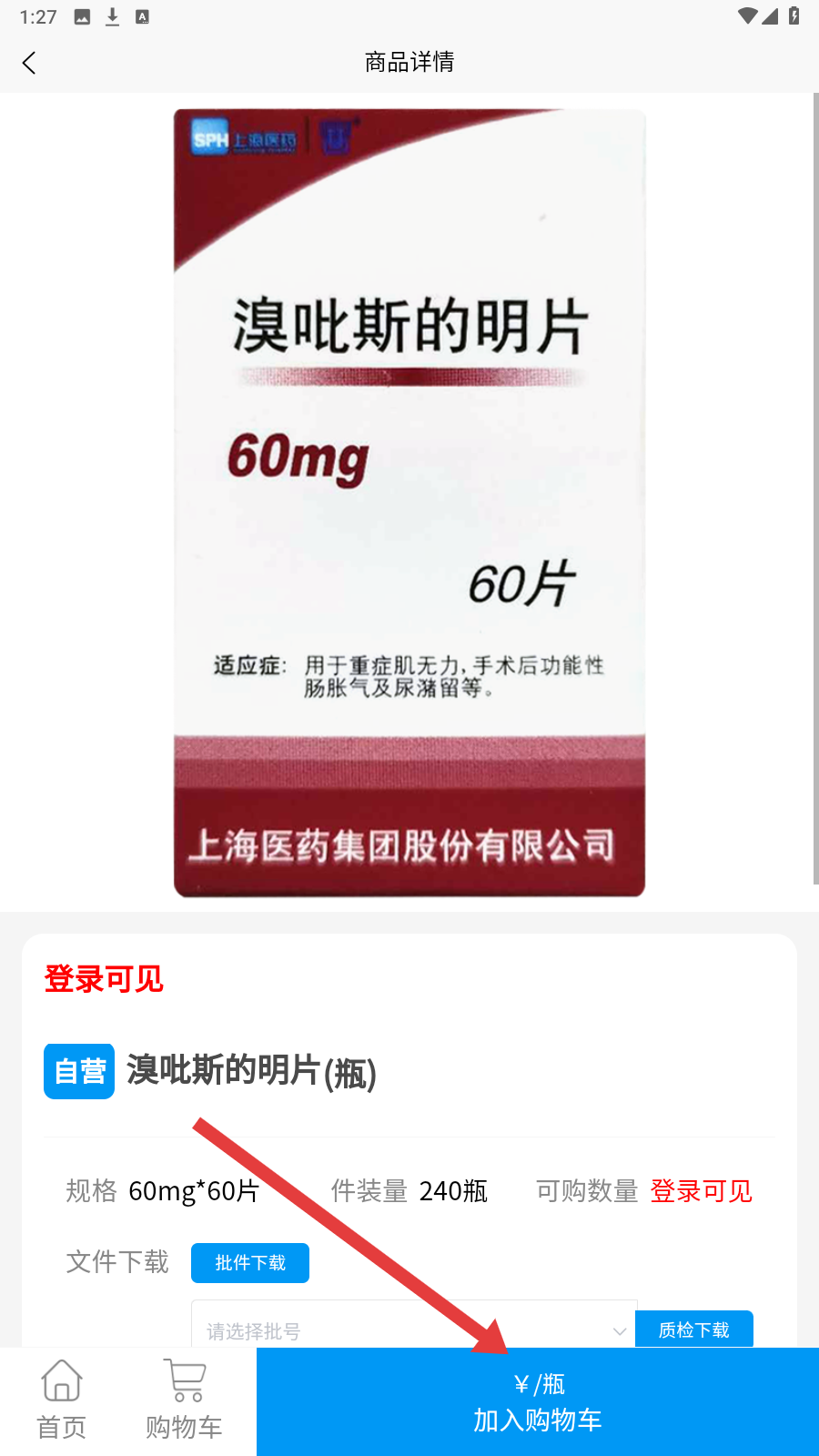819x1456 pixels.
Task: Tap the 加入购物车 button
Action: (x=537, y=1402)
